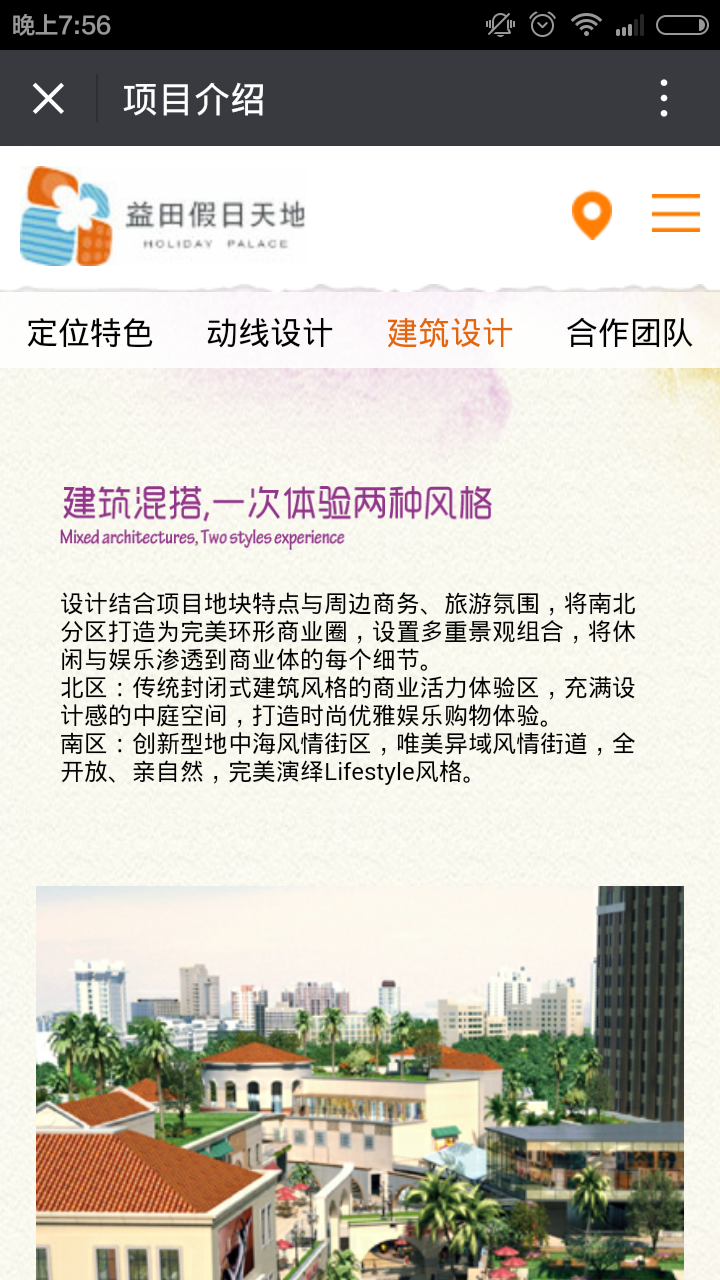Switch to the 定位特色 tab

point(89,333)
